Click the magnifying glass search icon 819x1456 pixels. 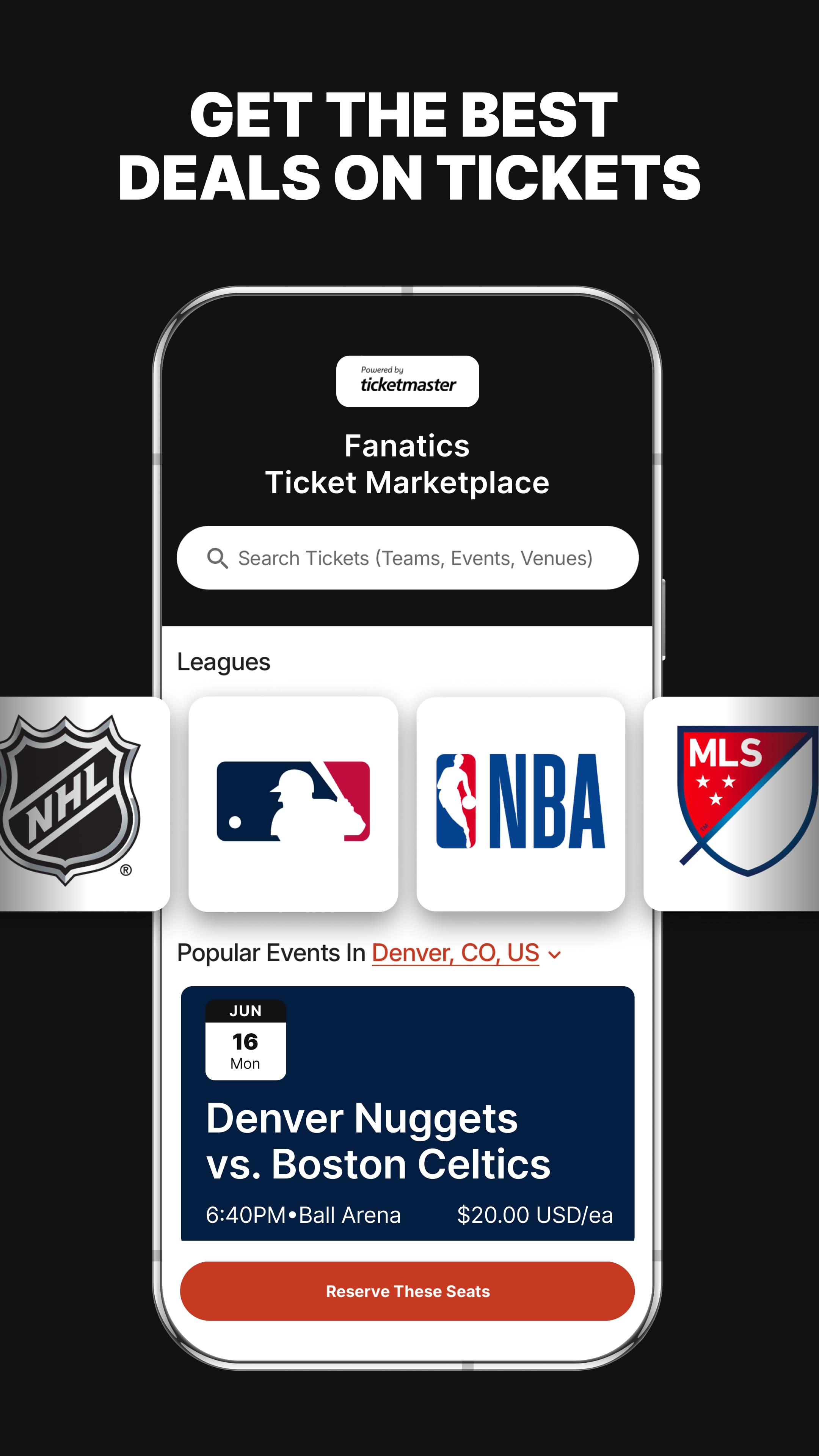pyautogui.click(x=218, y=558)
